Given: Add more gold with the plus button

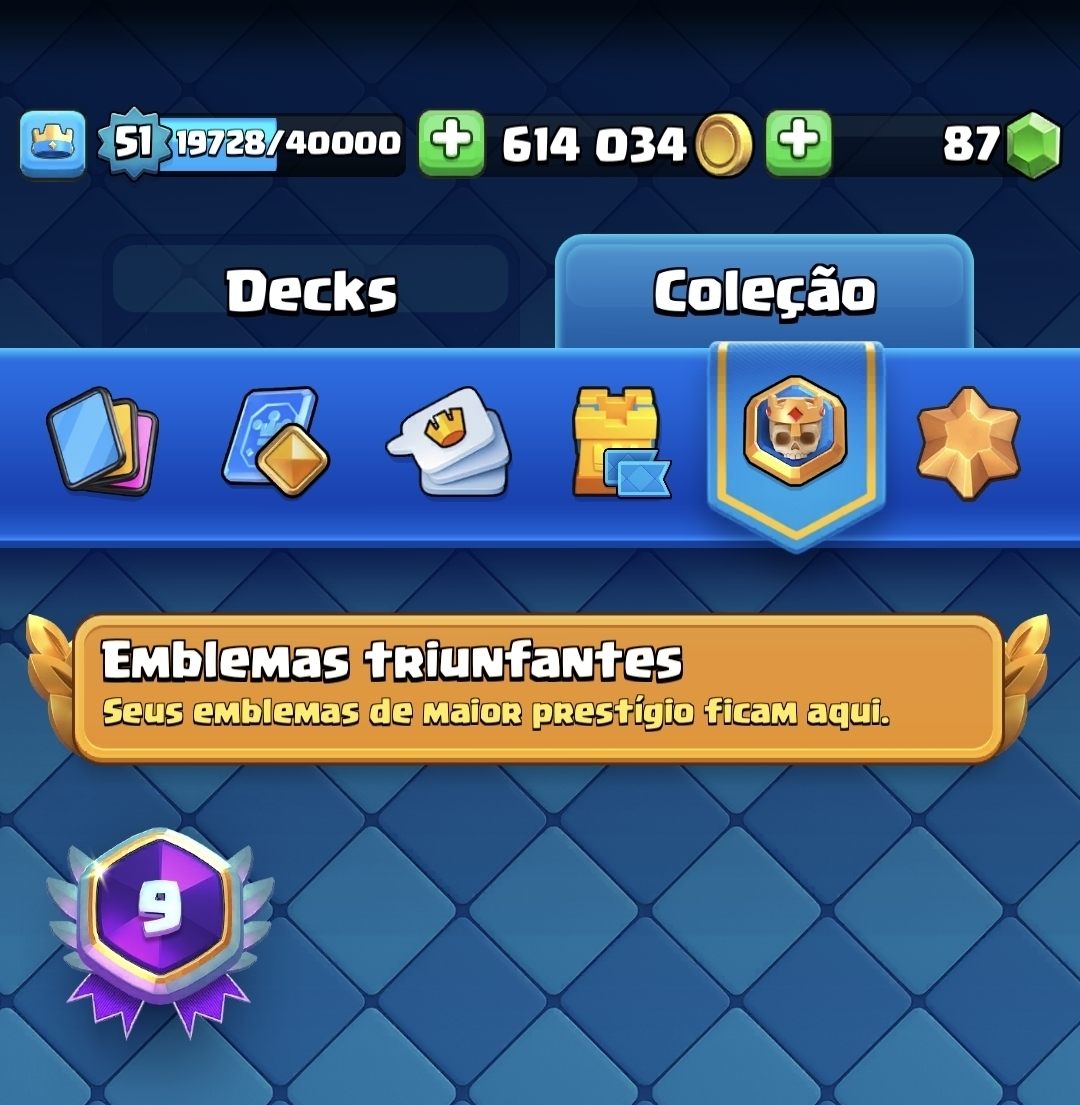Looking at the screenshot, I should click(x=451, y=144).
